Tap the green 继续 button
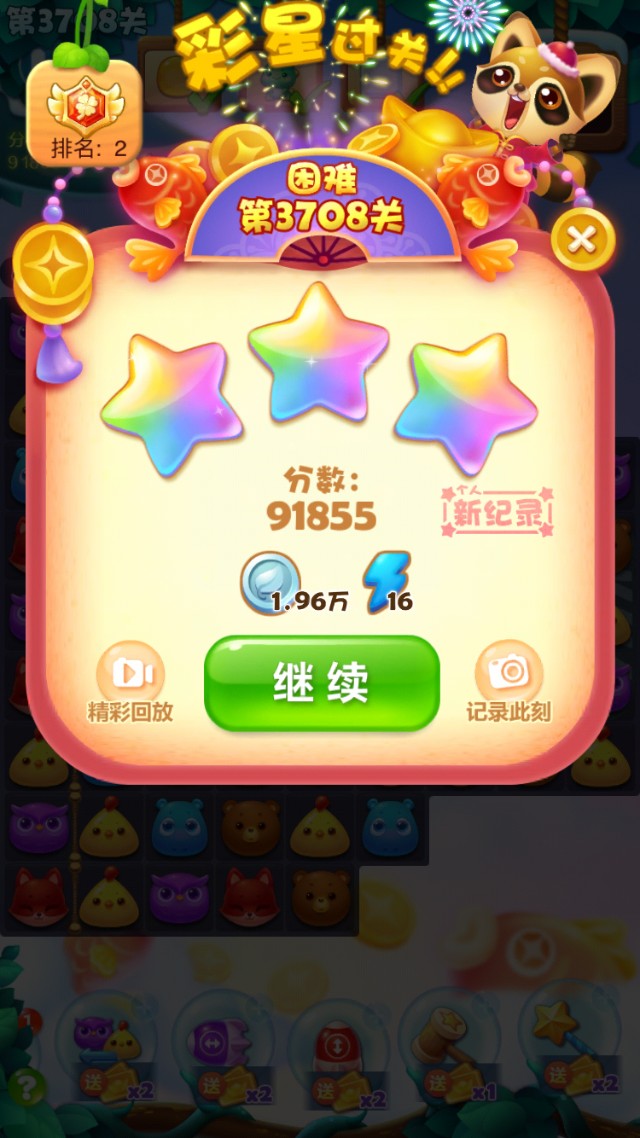Viewport: 640px width, 1138px height. (321, 682)
